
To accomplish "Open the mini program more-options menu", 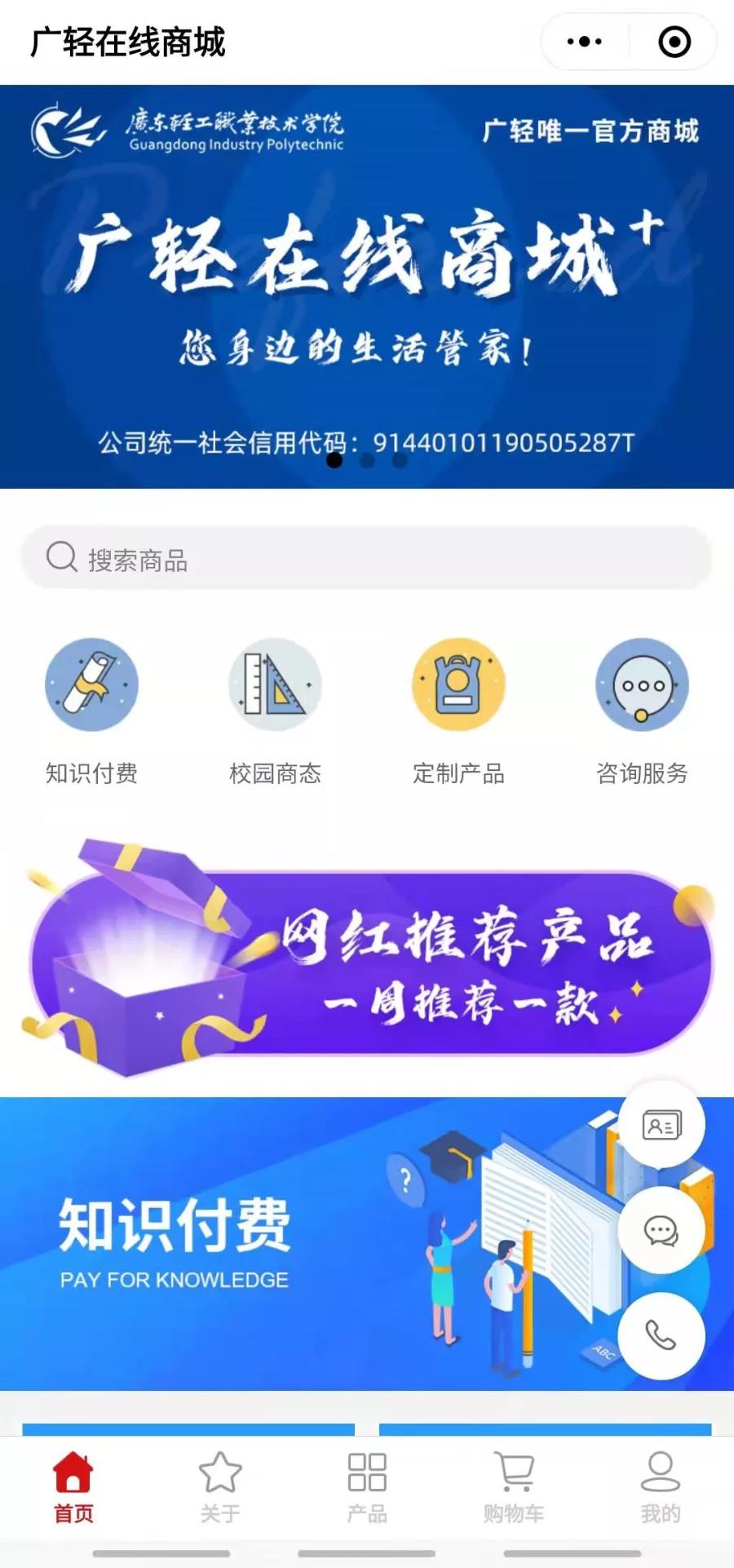I will (585, 42).
